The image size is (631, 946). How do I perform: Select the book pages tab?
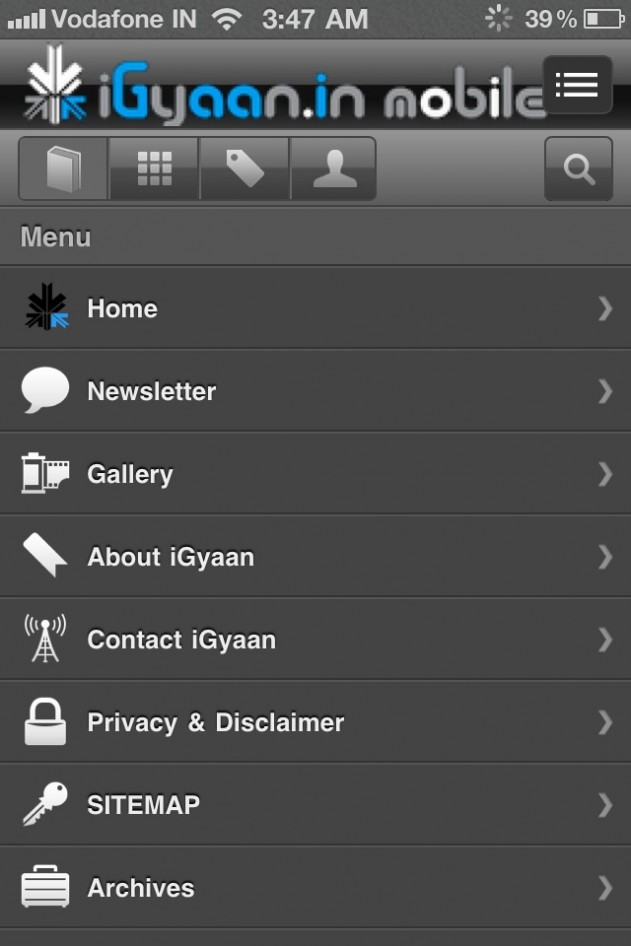click(63, 169)
